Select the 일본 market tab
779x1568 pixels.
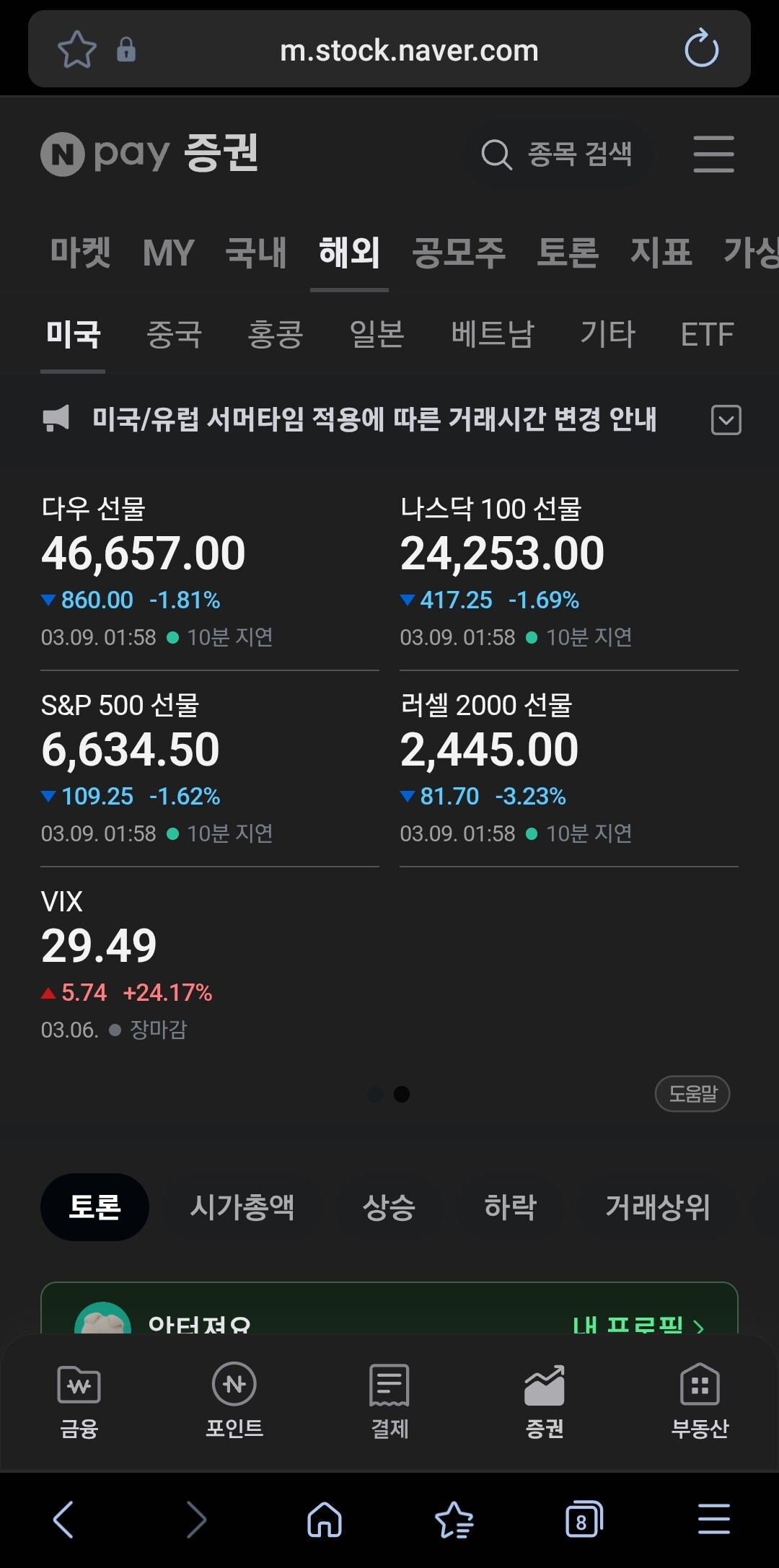point(377,334)
